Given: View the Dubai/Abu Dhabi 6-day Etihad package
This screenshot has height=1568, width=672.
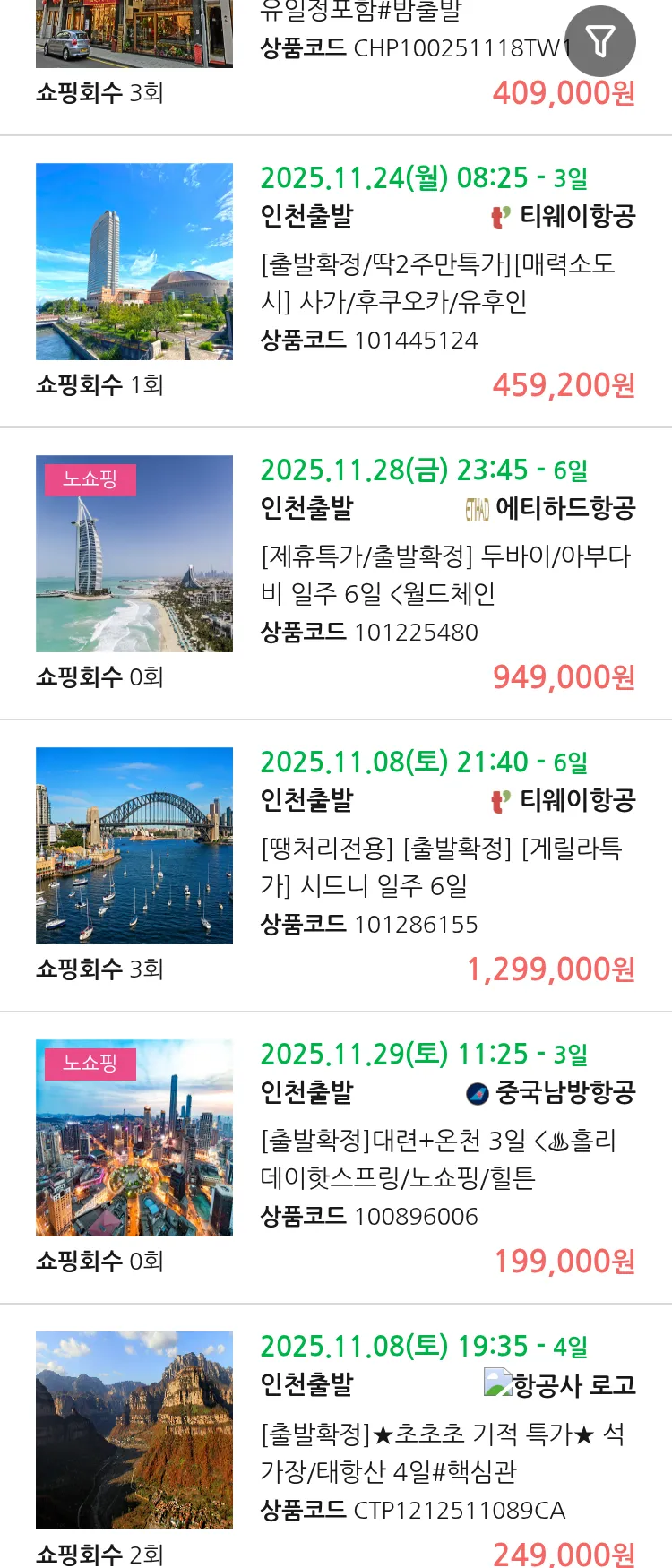Looking at the screenshot, I should (x=444, y=574).
